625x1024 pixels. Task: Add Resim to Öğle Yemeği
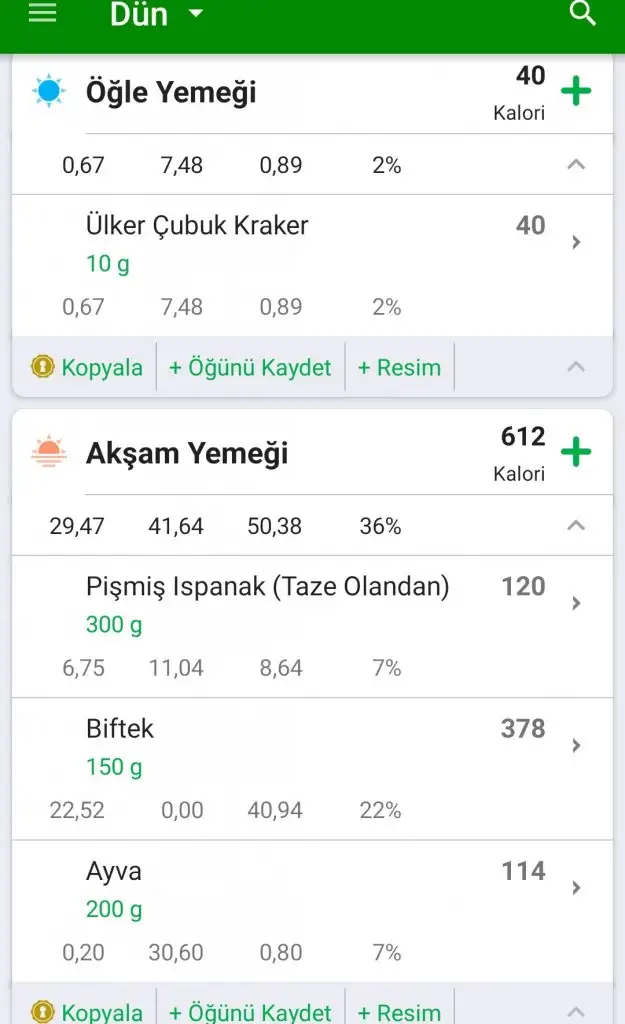coord(399,367)
